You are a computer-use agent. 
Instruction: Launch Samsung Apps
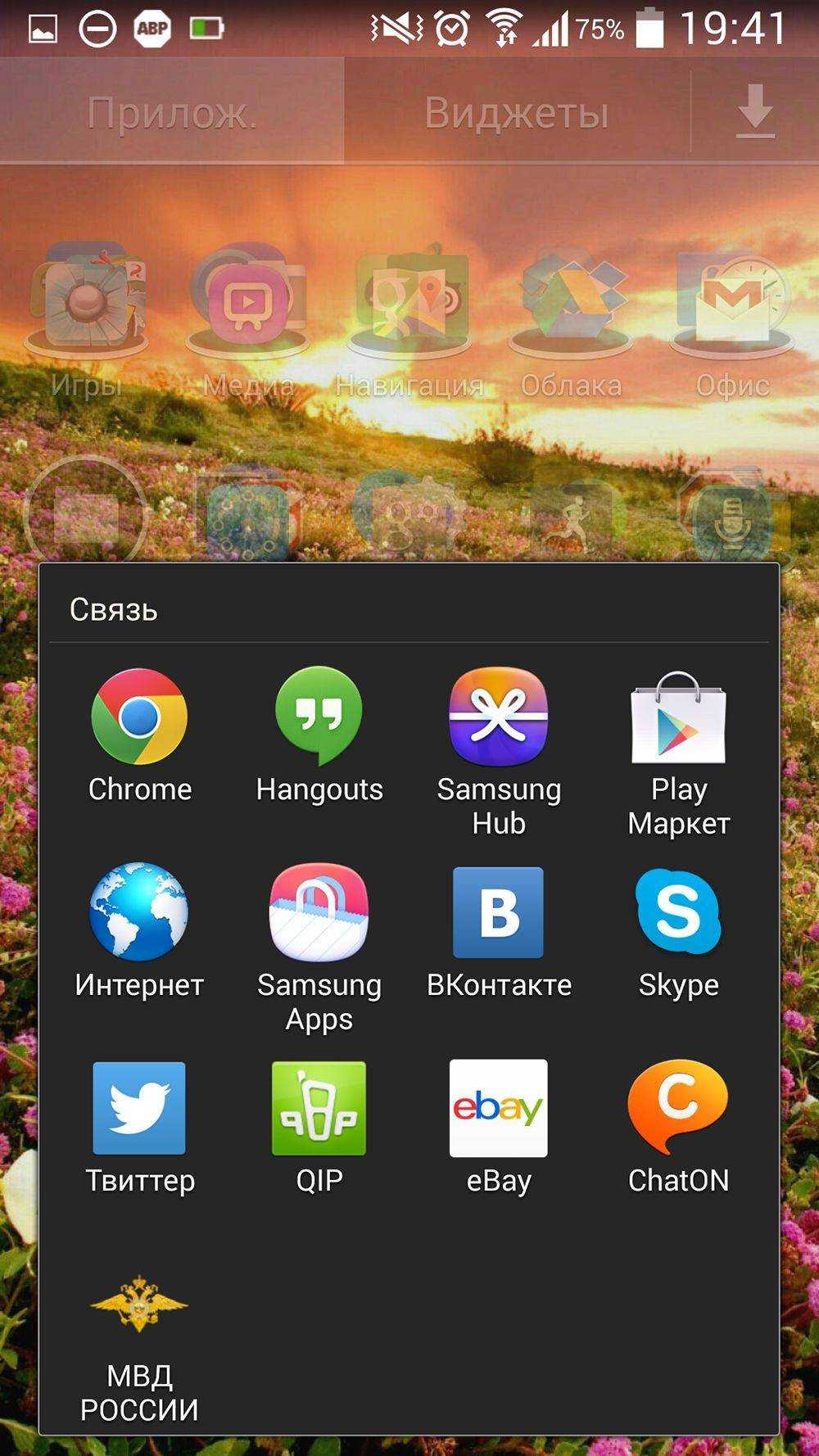[x=319, y=912]
